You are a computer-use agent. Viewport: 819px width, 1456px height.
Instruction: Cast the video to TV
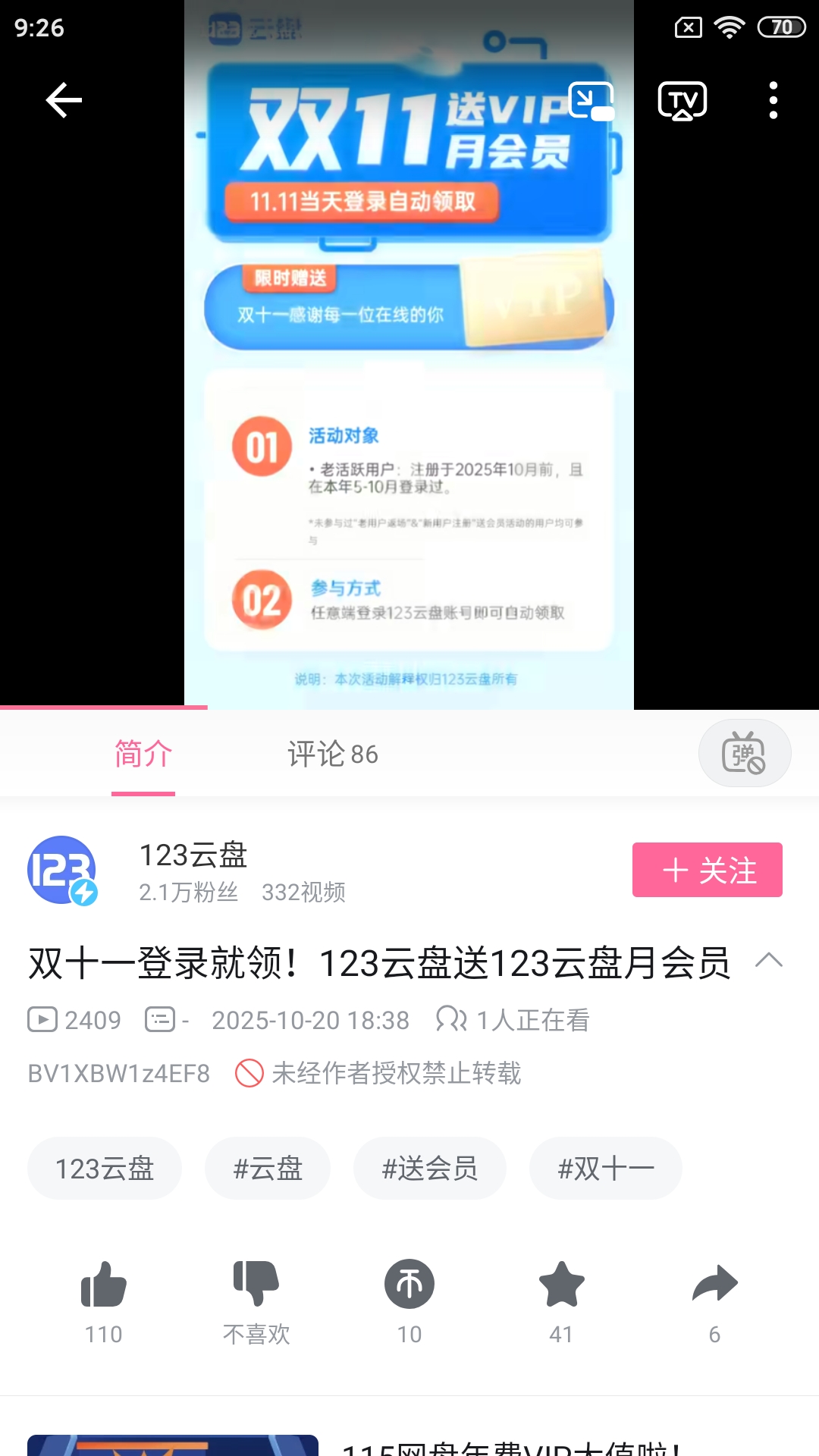[682, 101]
